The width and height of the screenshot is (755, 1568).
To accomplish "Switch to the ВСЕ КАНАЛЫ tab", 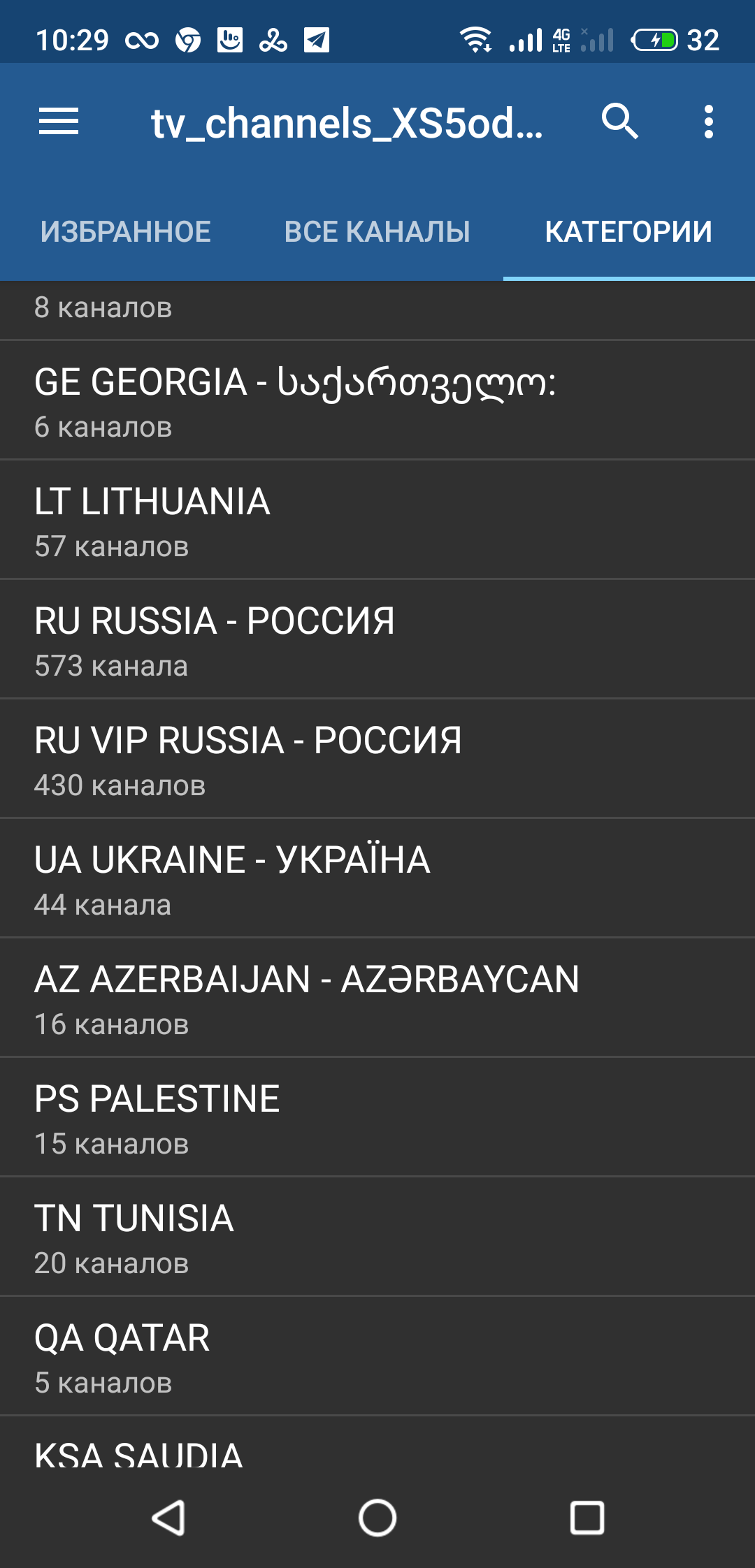I will point(377,232).
